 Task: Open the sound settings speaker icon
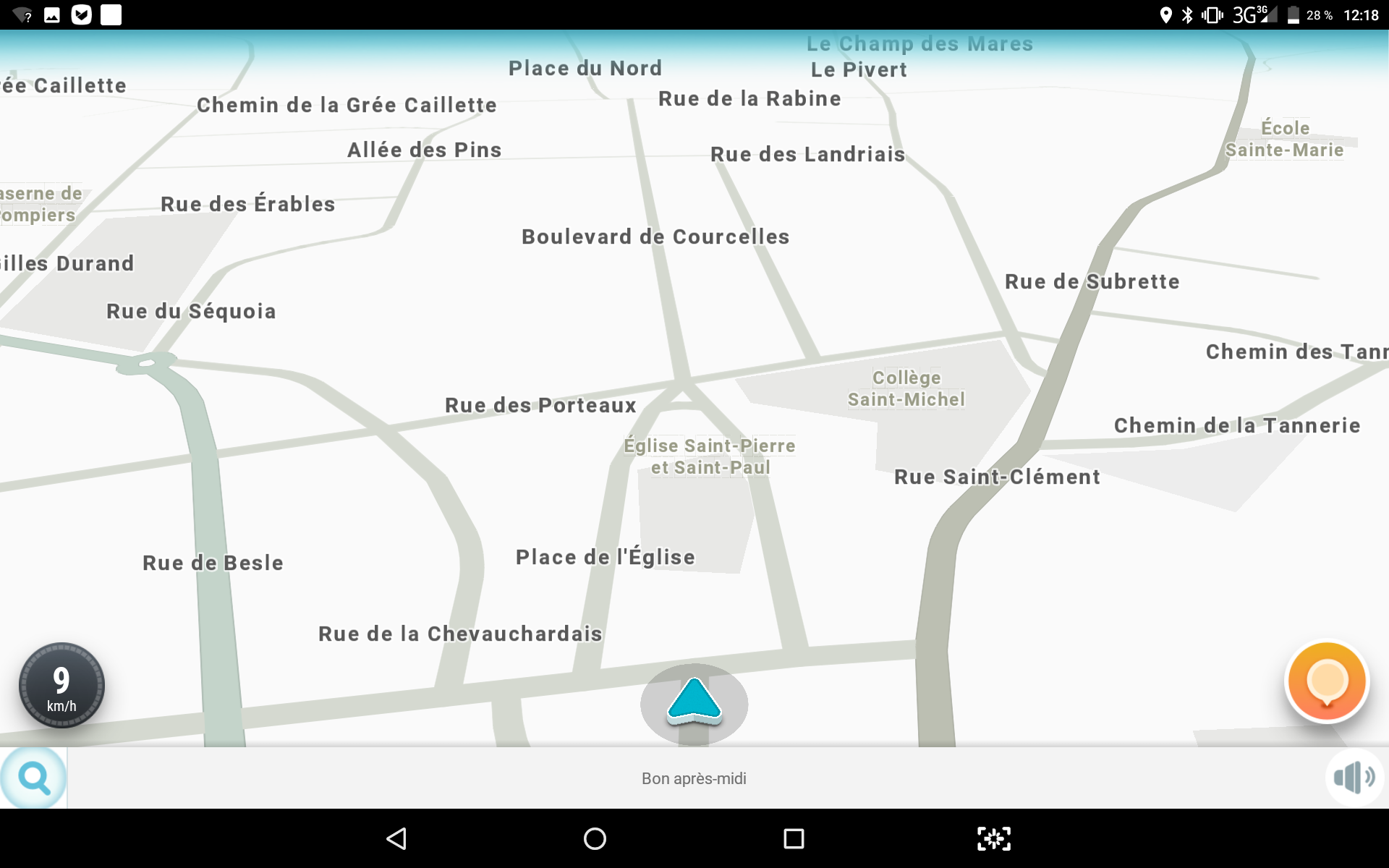(x=1354, y=778)
